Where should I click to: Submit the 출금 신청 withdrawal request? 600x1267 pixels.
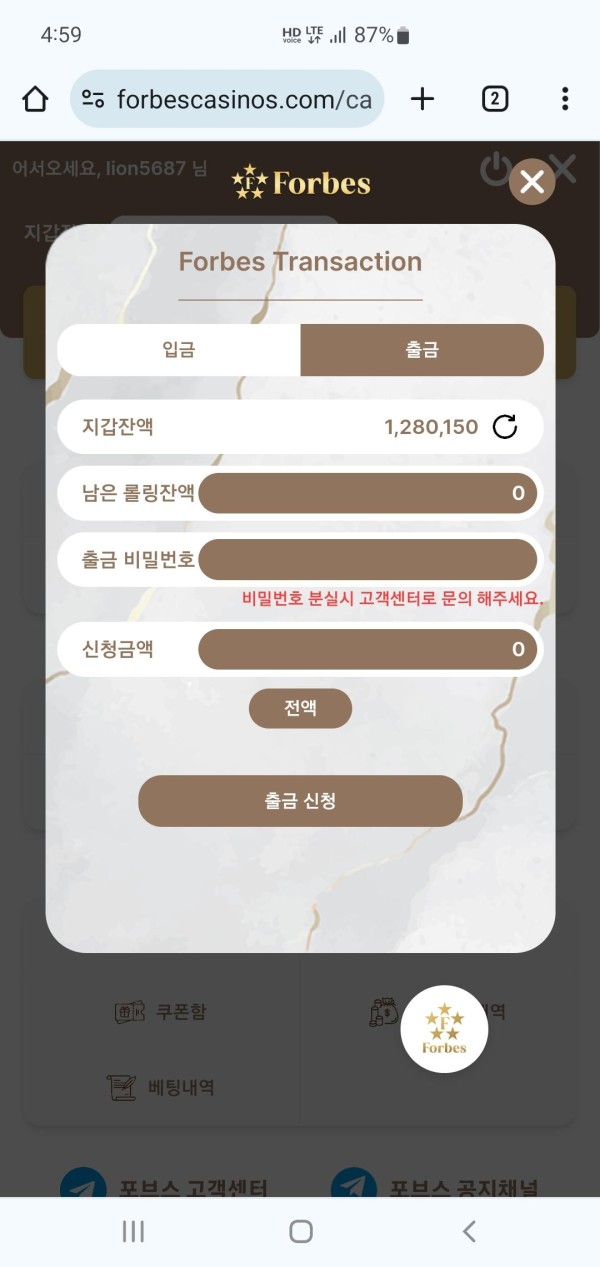click(300, 801)
